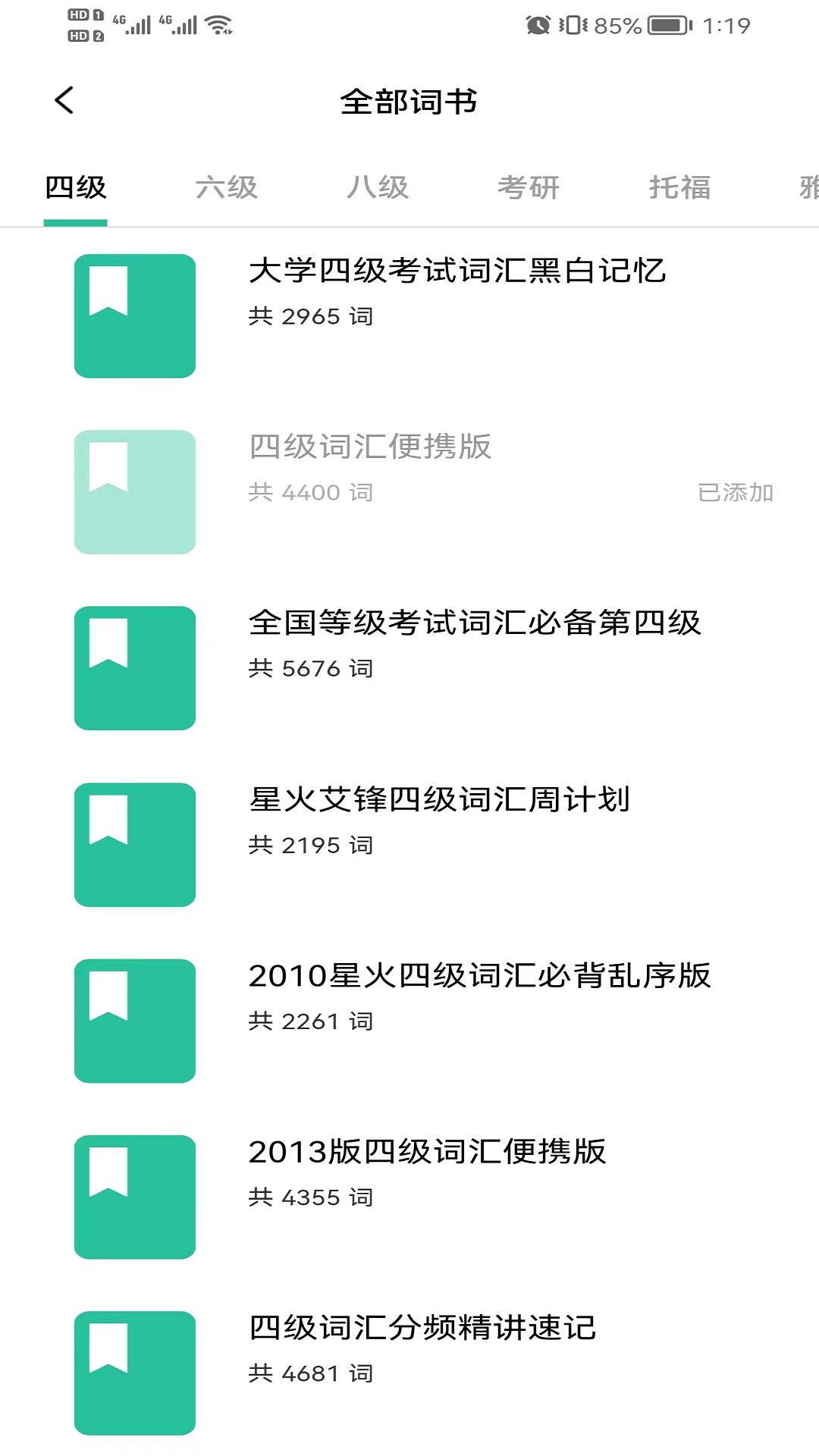Select the 四级词汇分频精讲速记 book icon

[x=135, y=1371]
